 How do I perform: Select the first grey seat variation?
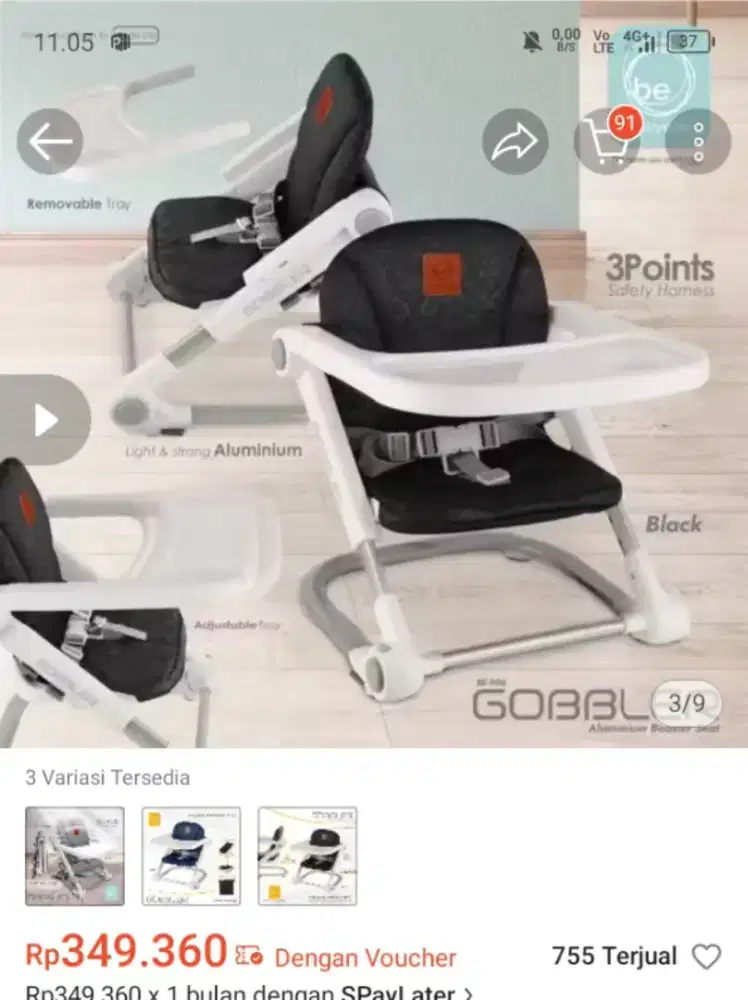[x=75, y=856]
